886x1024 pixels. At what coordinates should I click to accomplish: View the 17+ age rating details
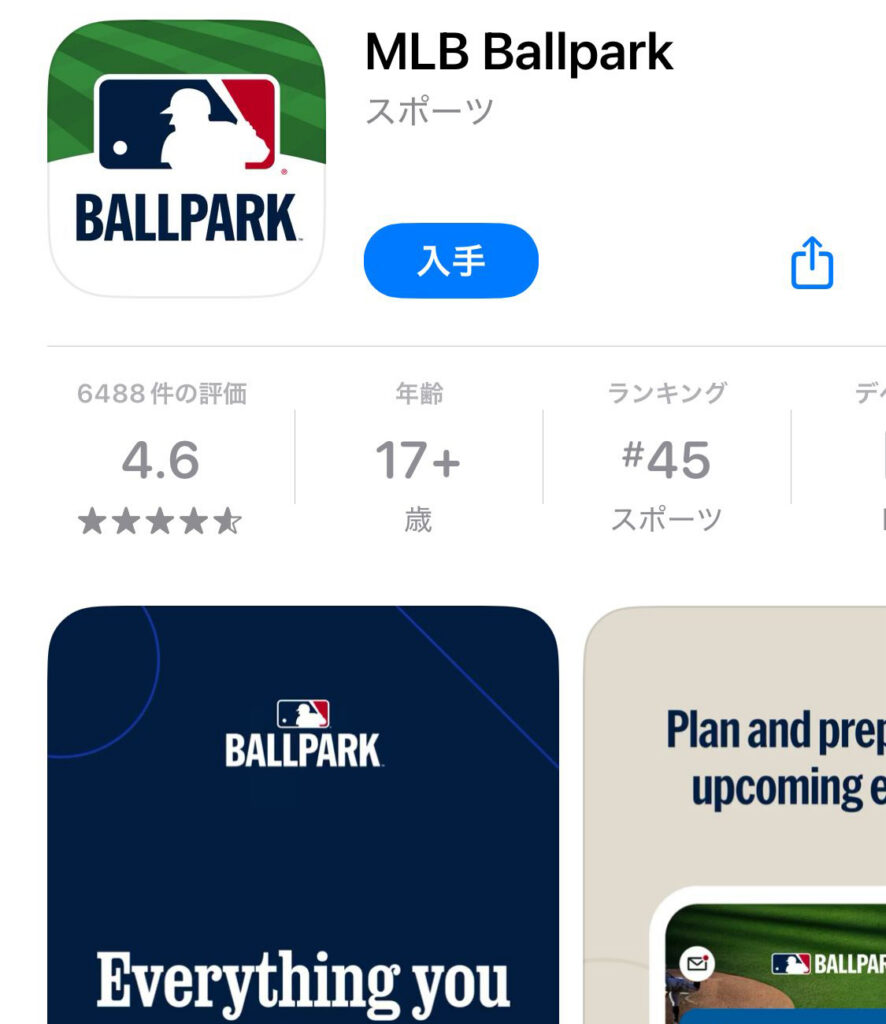click(418, 461)
